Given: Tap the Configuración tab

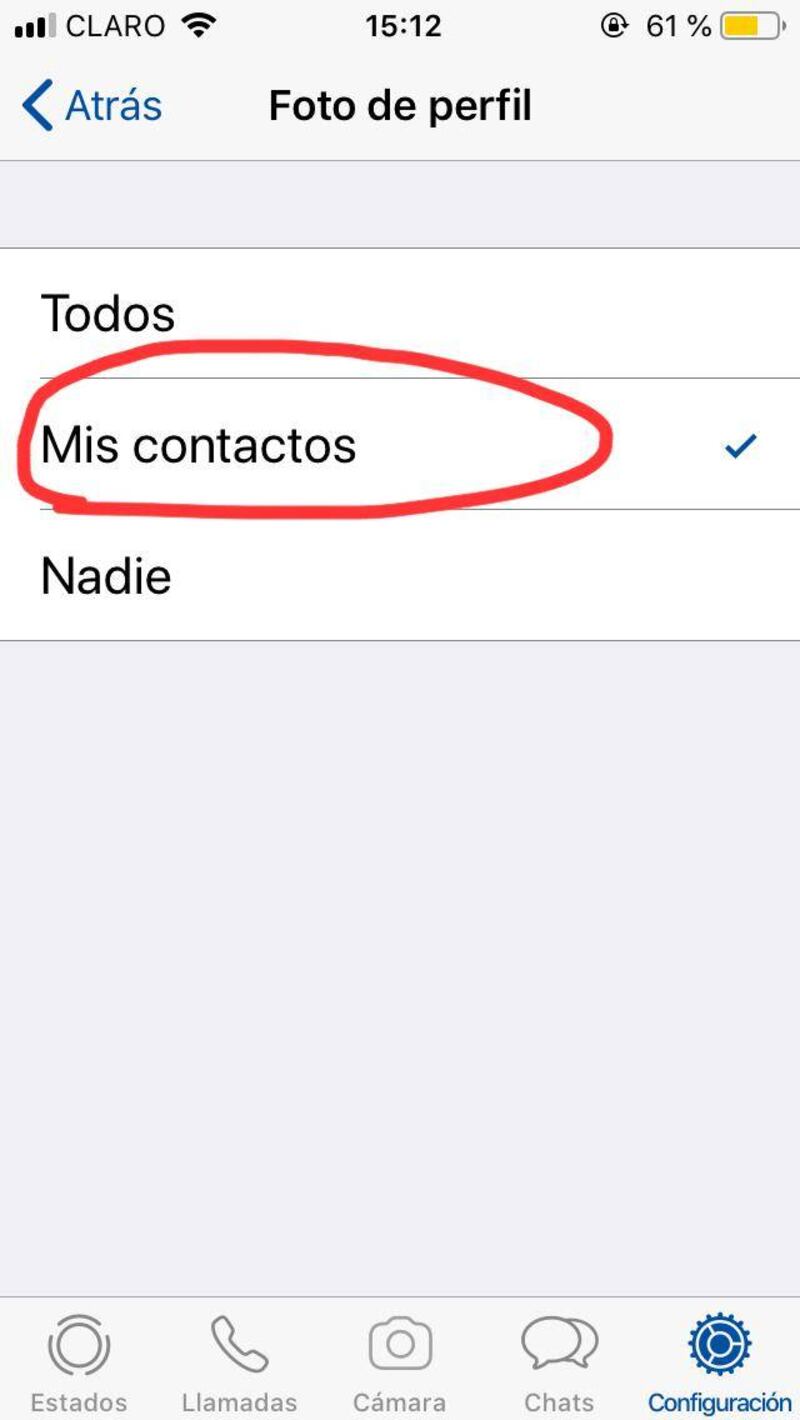Looking at the screenshot, I should [720, 1362].
